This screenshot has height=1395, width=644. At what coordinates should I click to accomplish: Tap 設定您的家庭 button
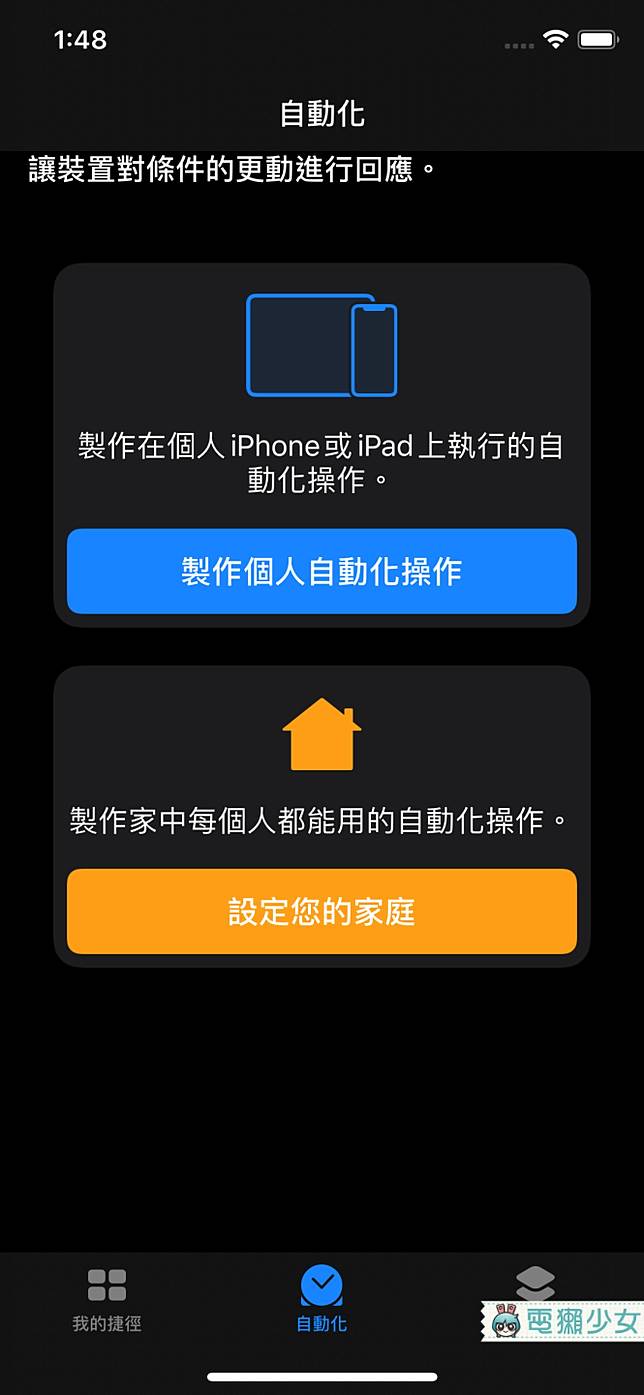pos(321,911)
